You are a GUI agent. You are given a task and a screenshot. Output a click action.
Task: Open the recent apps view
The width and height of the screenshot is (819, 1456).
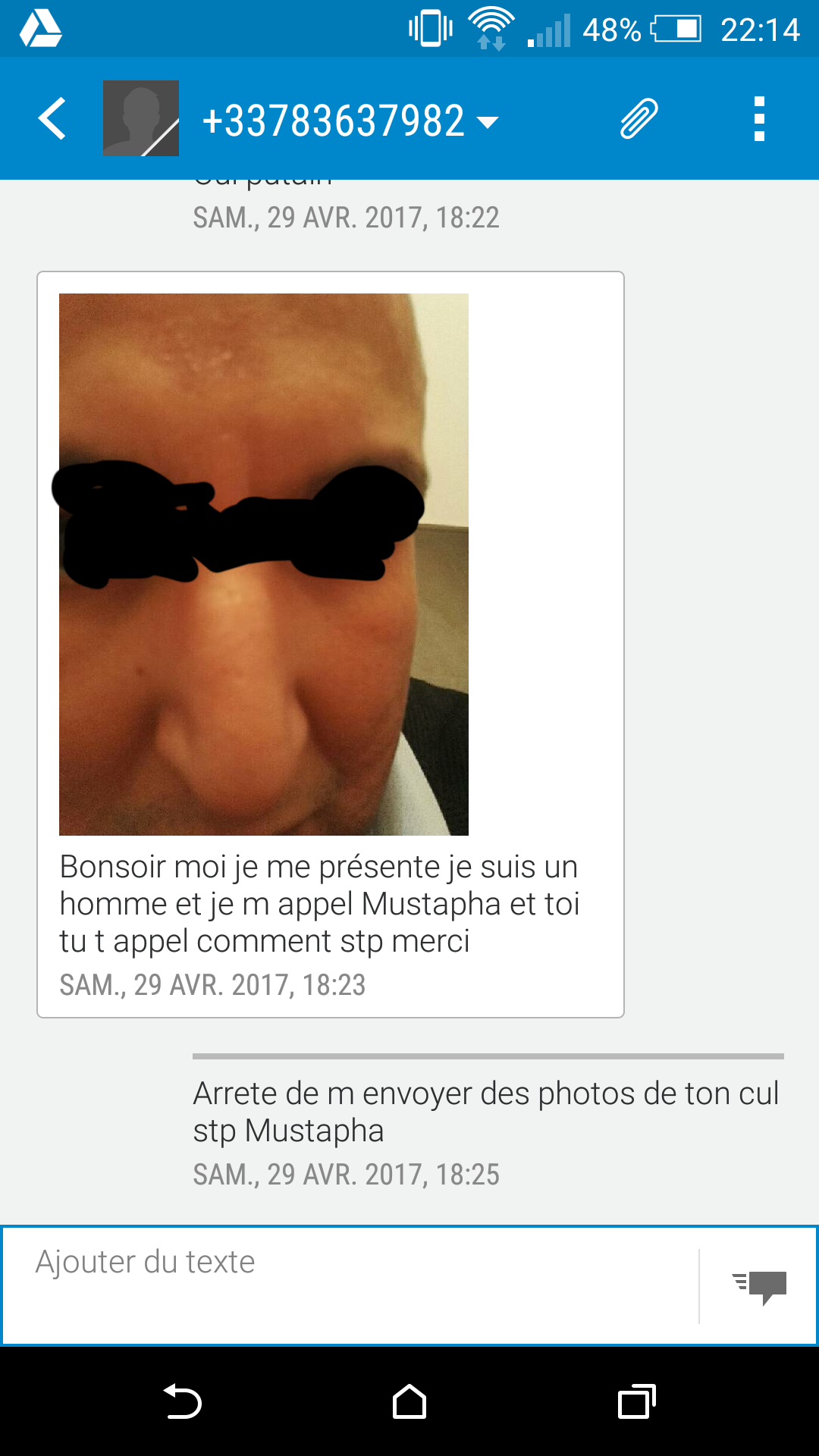tap(636, 1401)
